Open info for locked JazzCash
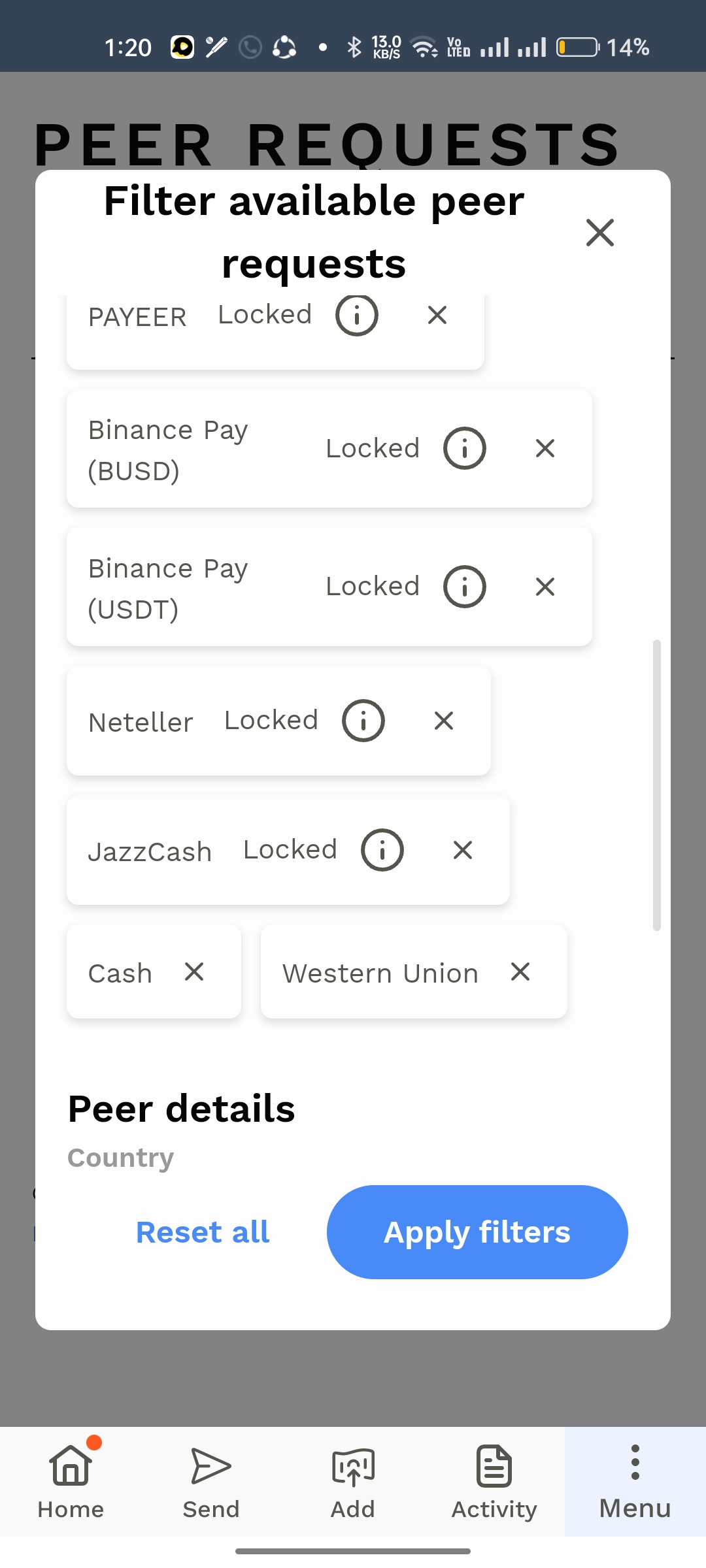 click(382, 850)
